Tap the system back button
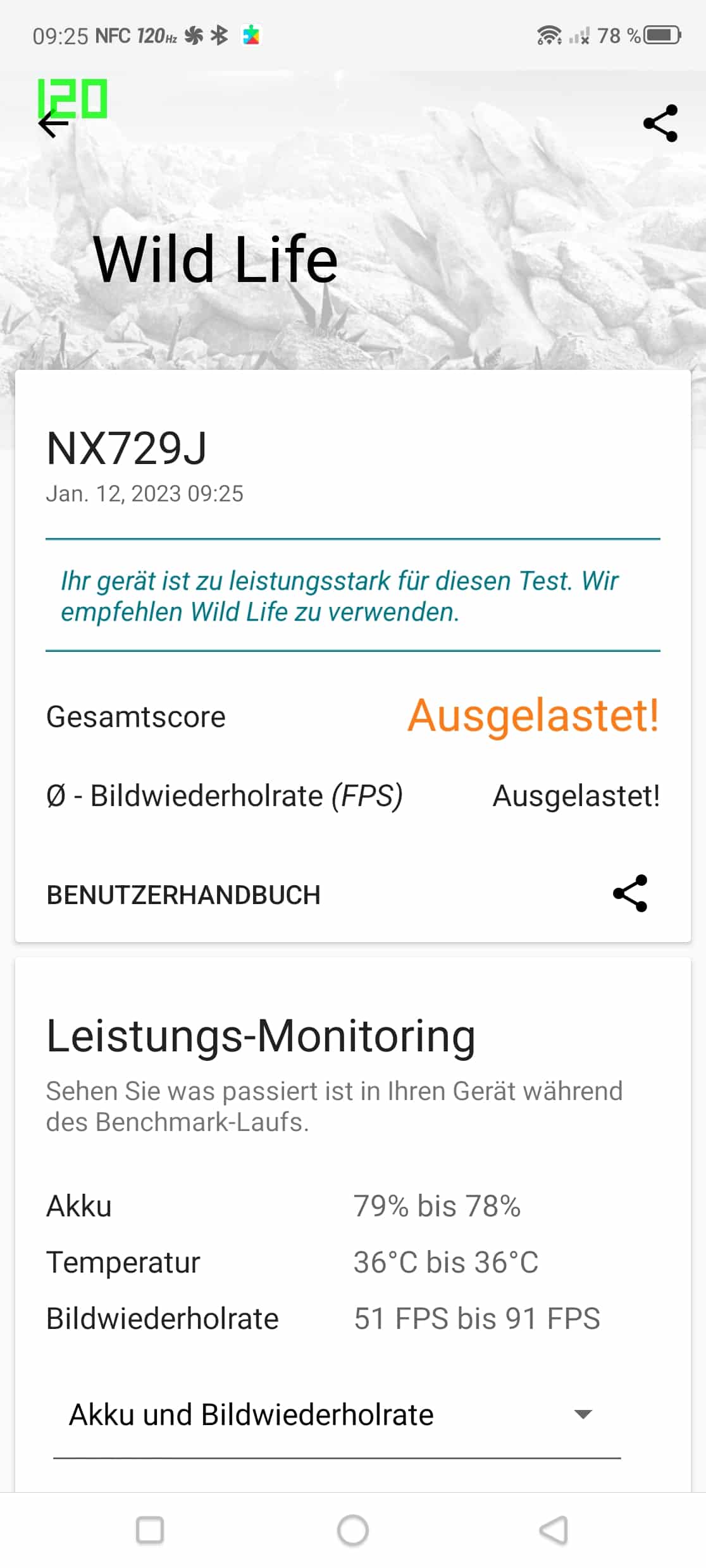The height and width of the screenshot is (1568, 706). (x=554, y=1531)
